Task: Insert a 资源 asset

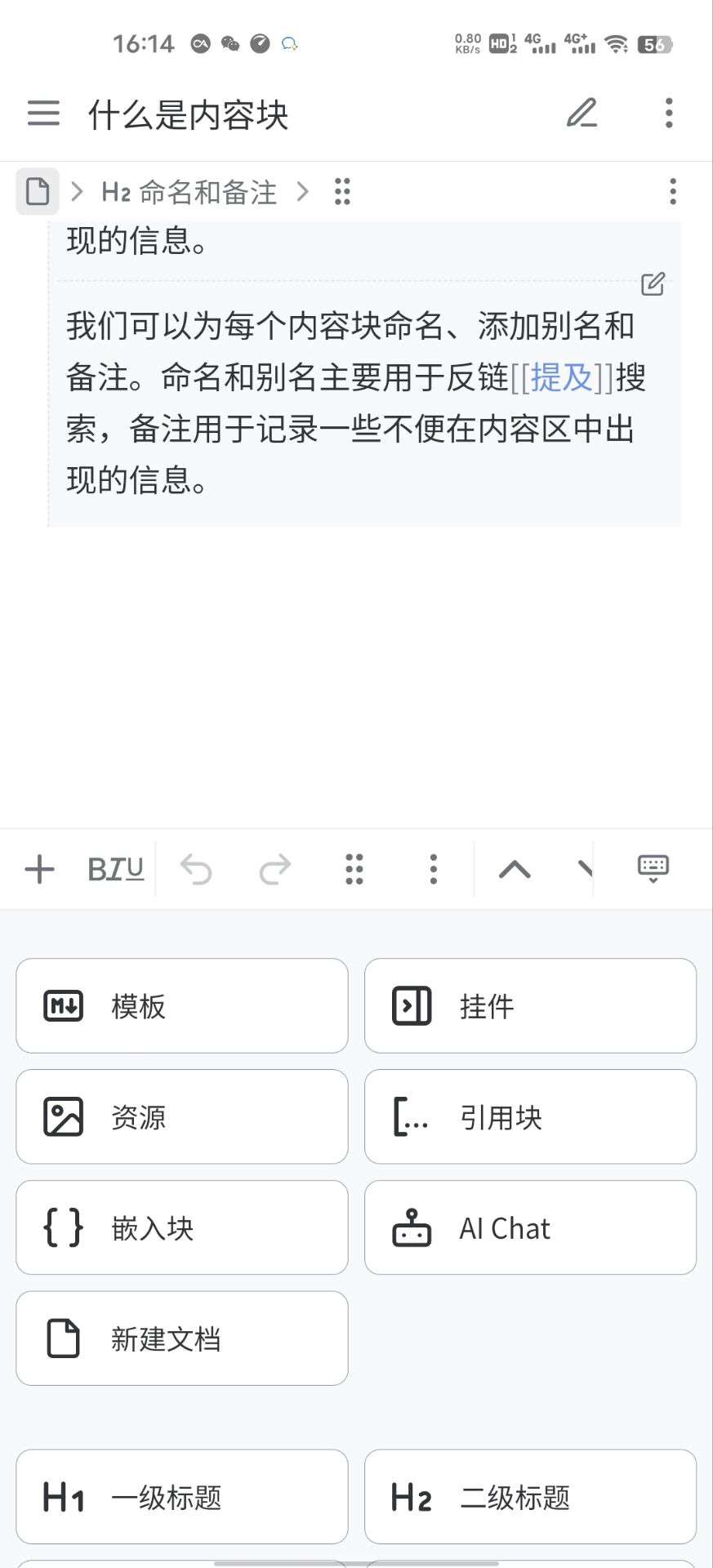Action: coord(182,1117)
